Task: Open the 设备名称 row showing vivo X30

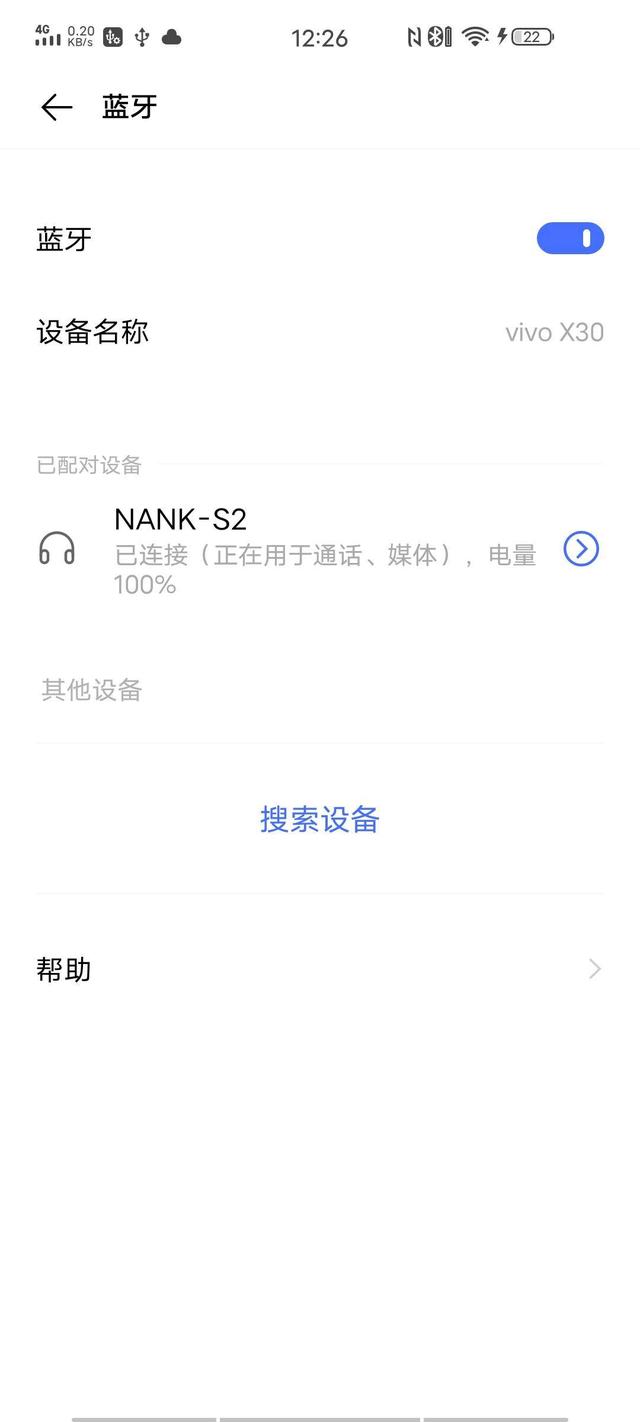Action: click(320, 332)
